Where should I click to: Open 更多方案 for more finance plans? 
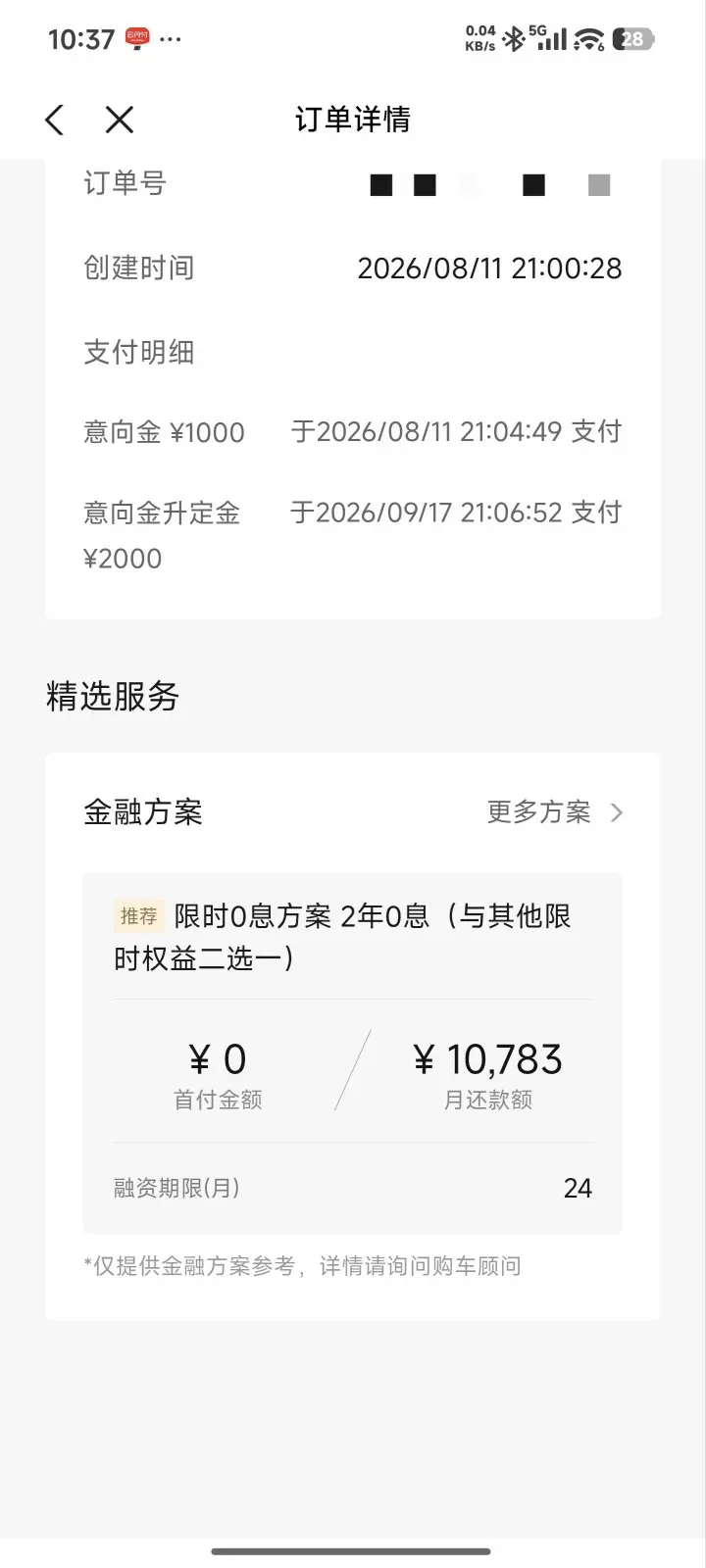[555, 812]
